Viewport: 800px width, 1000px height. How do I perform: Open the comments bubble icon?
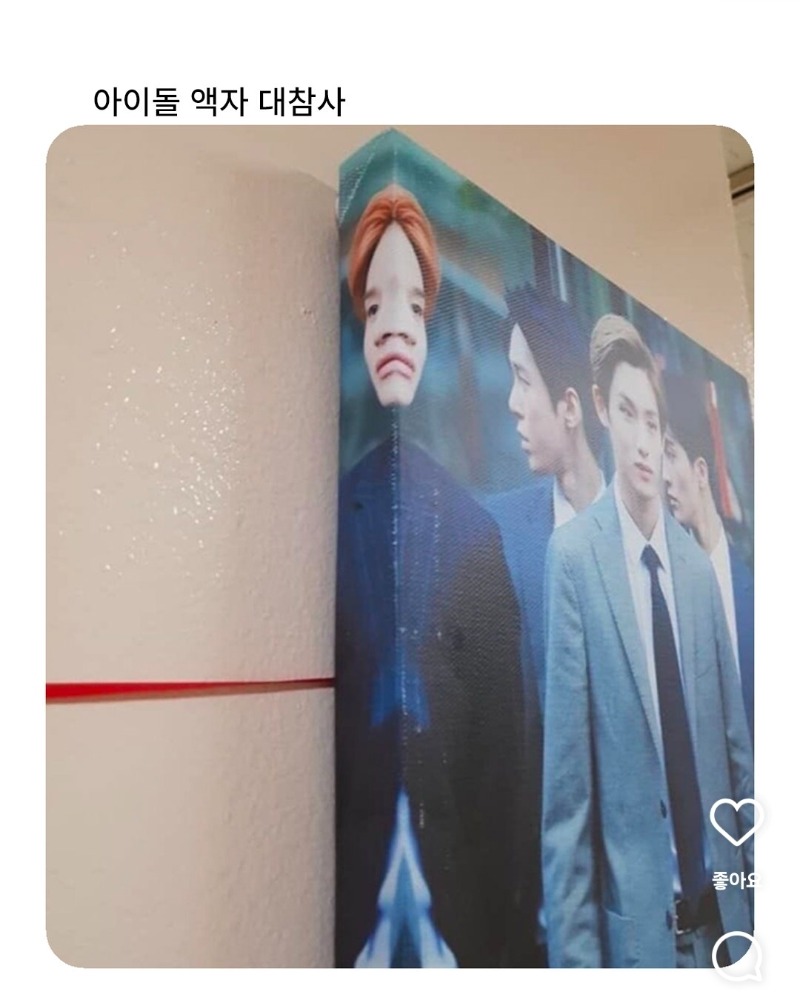click(x=737, y=957)
